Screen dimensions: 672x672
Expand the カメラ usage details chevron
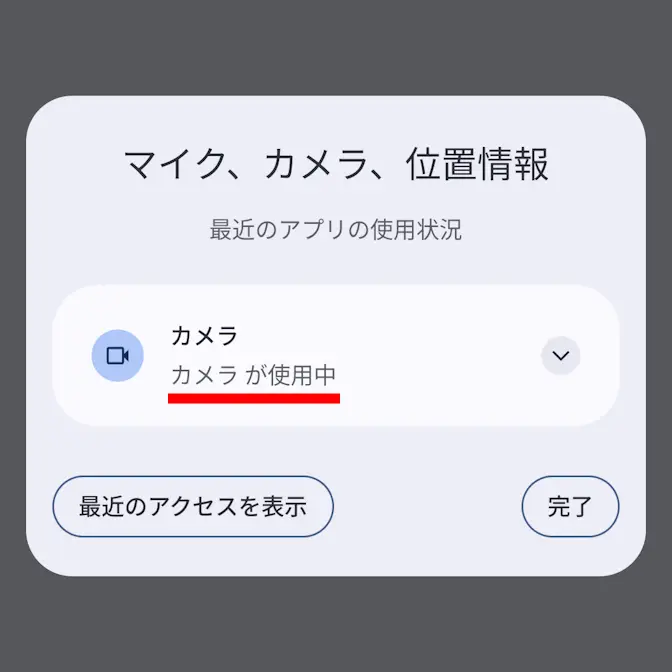561,355
